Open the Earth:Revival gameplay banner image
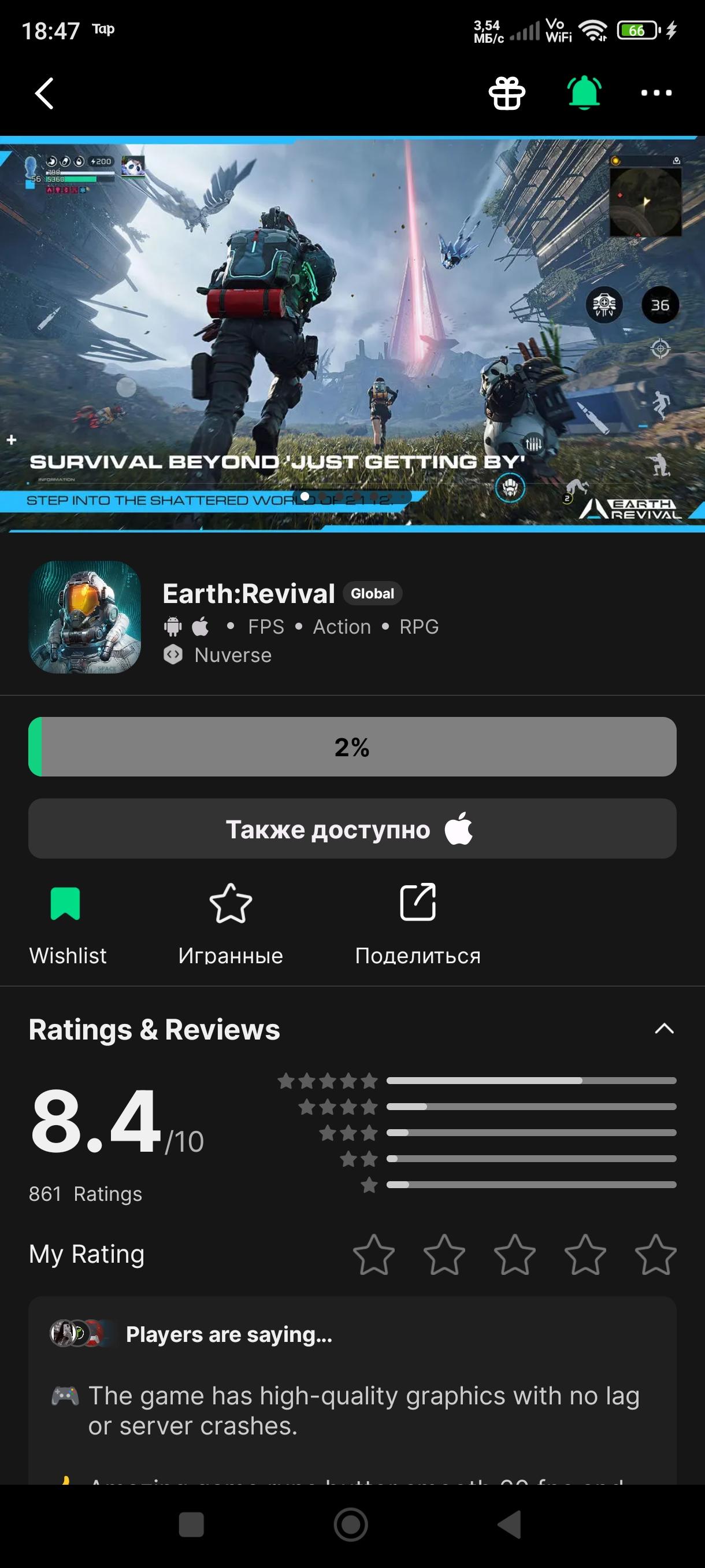 [352, 335]
